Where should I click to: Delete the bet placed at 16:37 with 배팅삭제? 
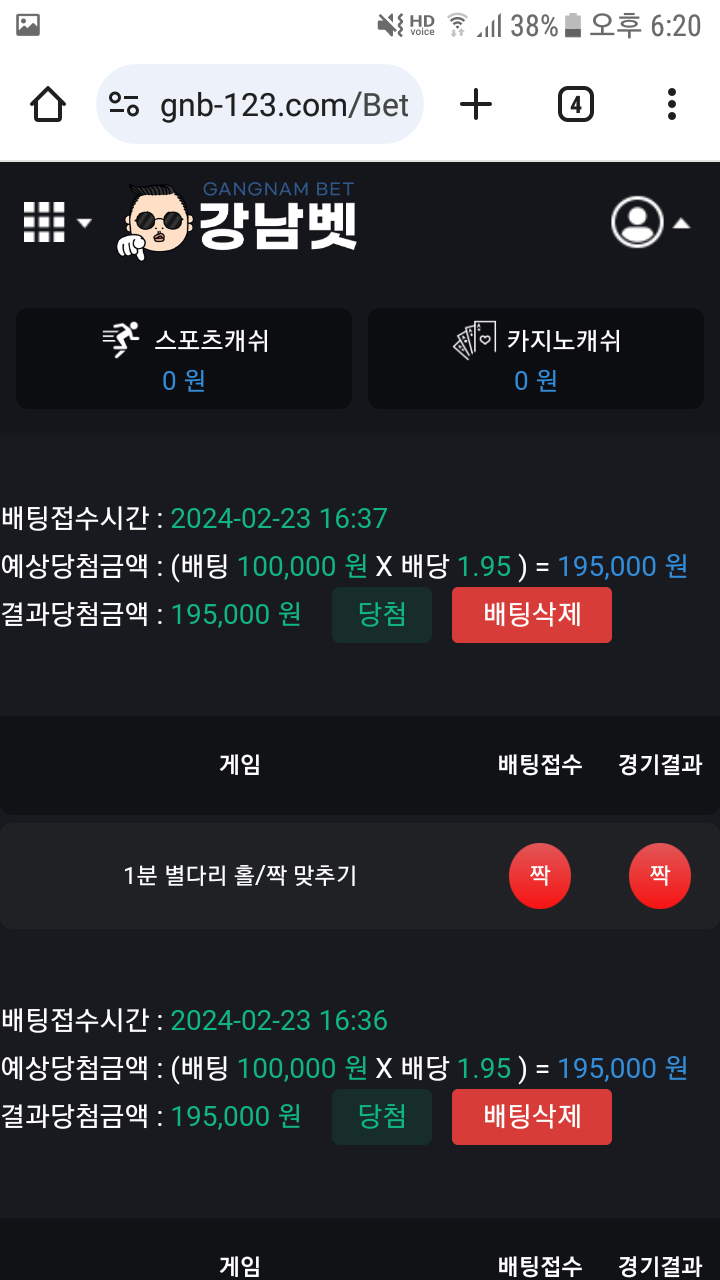click(531, 614)
